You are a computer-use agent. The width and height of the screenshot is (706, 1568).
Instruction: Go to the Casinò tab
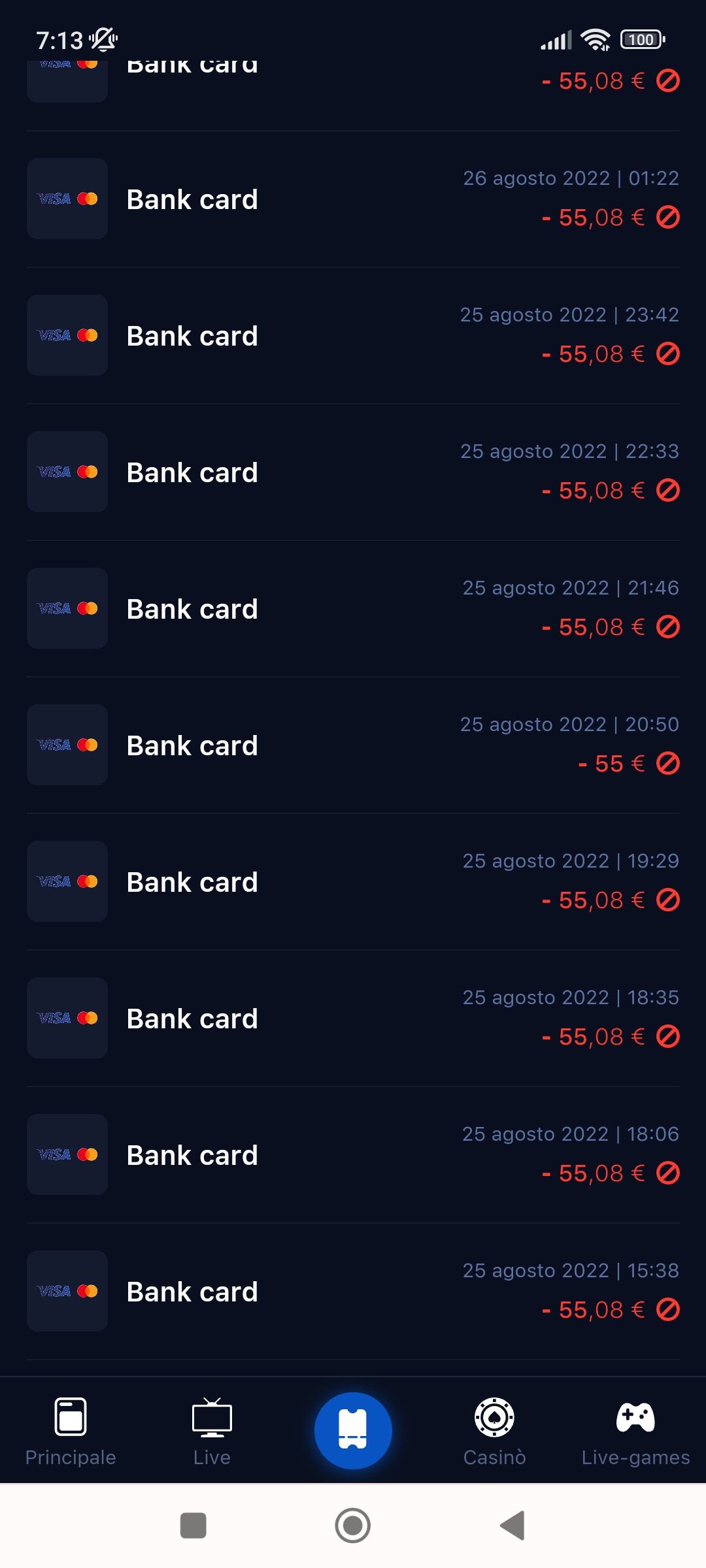pos(494,1432)
